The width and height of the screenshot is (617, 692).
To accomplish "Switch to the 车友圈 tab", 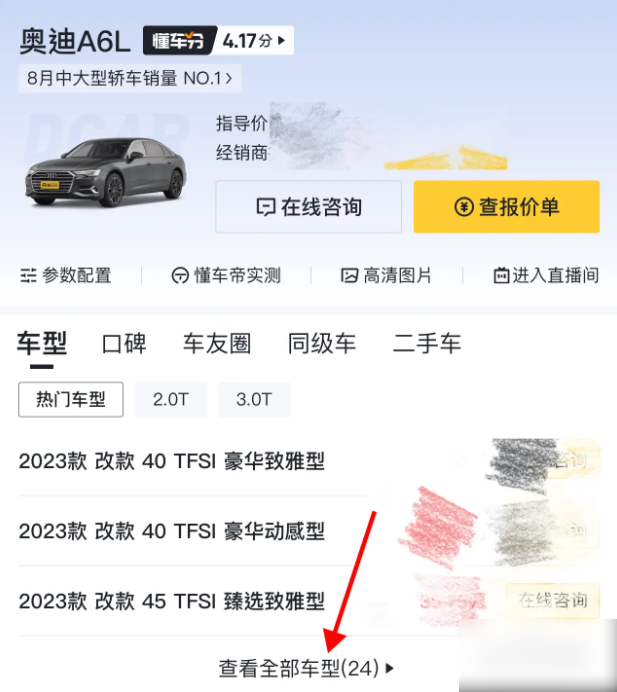I will tap(216, 344).
